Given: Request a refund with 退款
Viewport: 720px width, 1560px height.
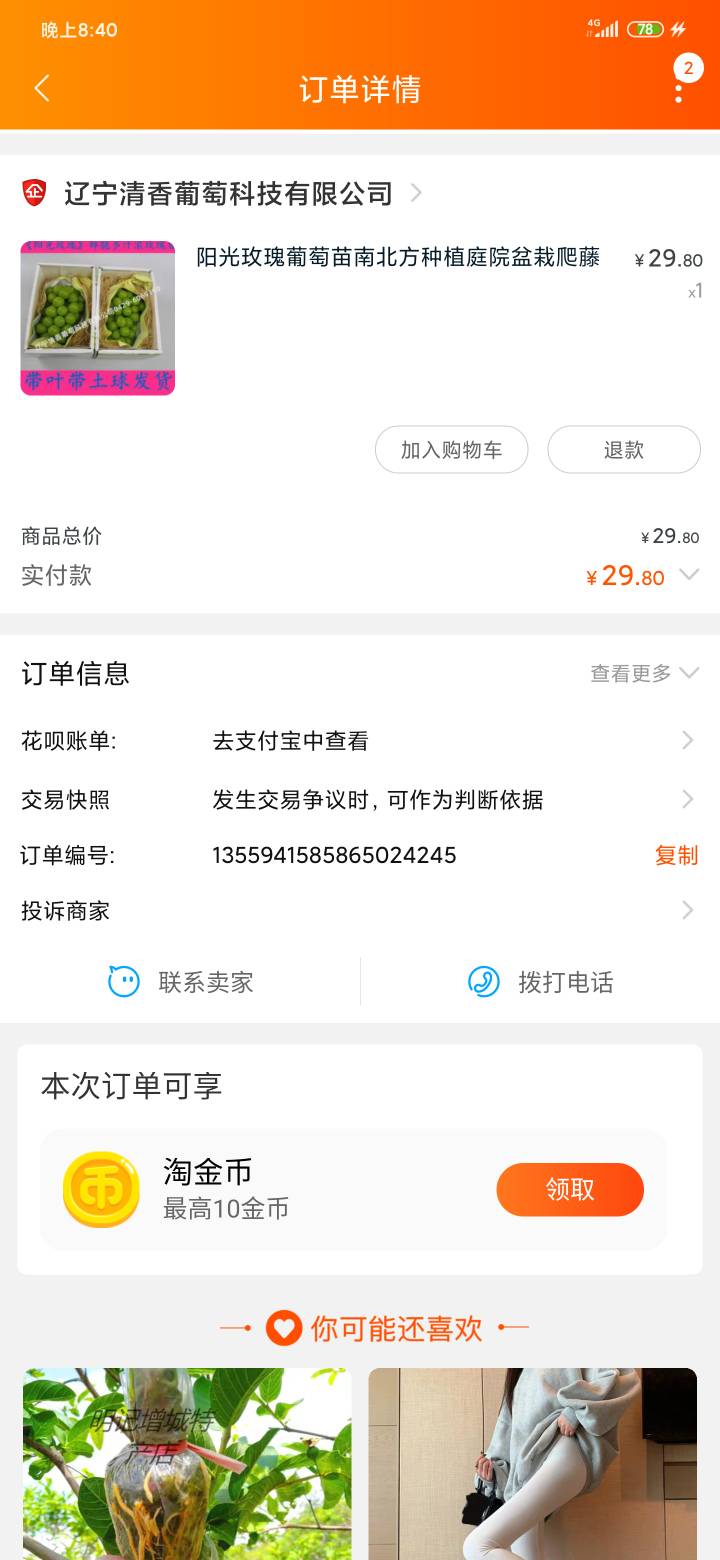Looking at the screenshot, I should [623, 450].
